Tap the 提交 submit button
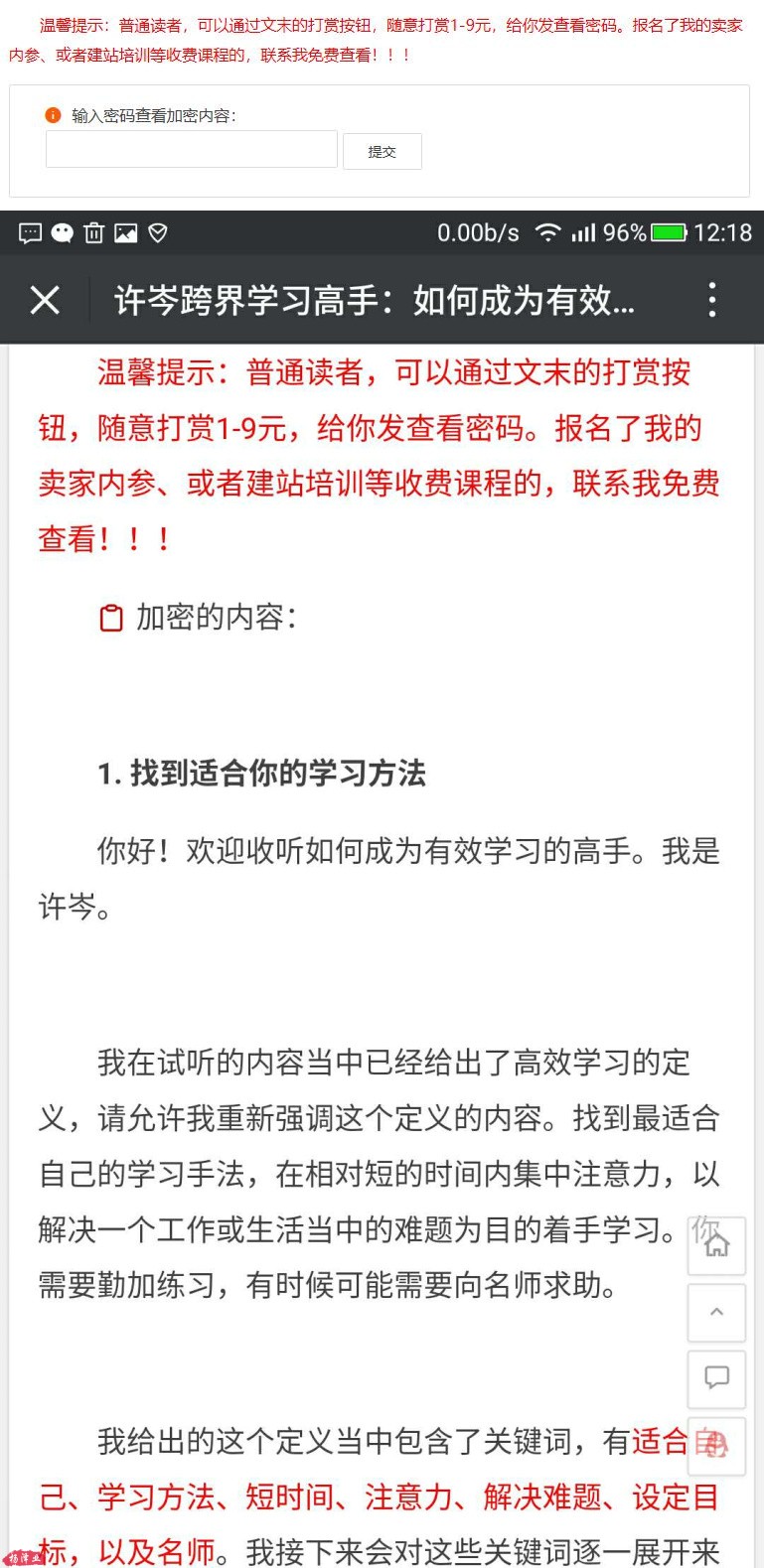The image size is (764, 1568). [382, 151]
